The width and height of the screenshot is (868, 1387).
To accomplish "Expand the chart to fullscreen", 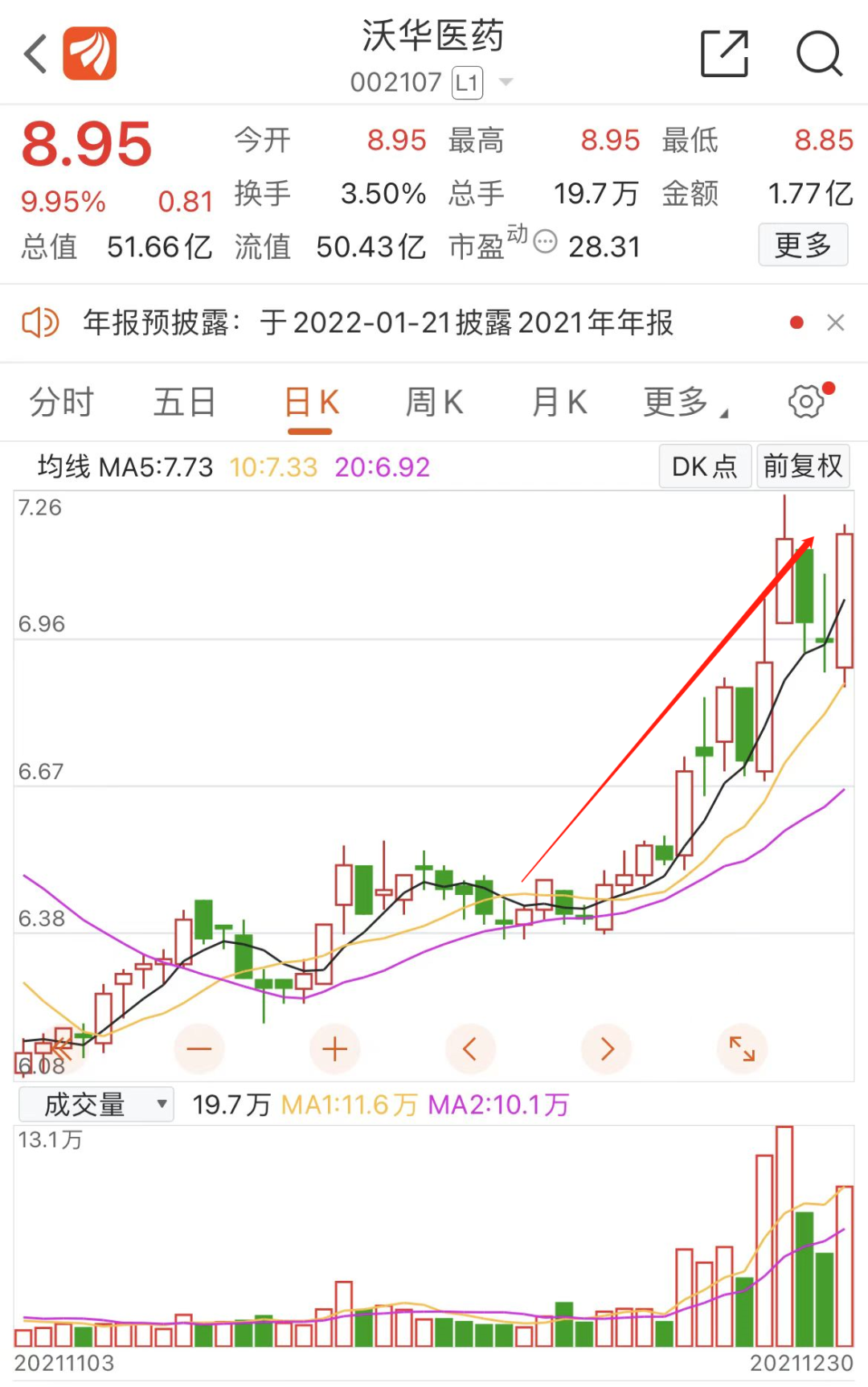I will (741, 1048).
